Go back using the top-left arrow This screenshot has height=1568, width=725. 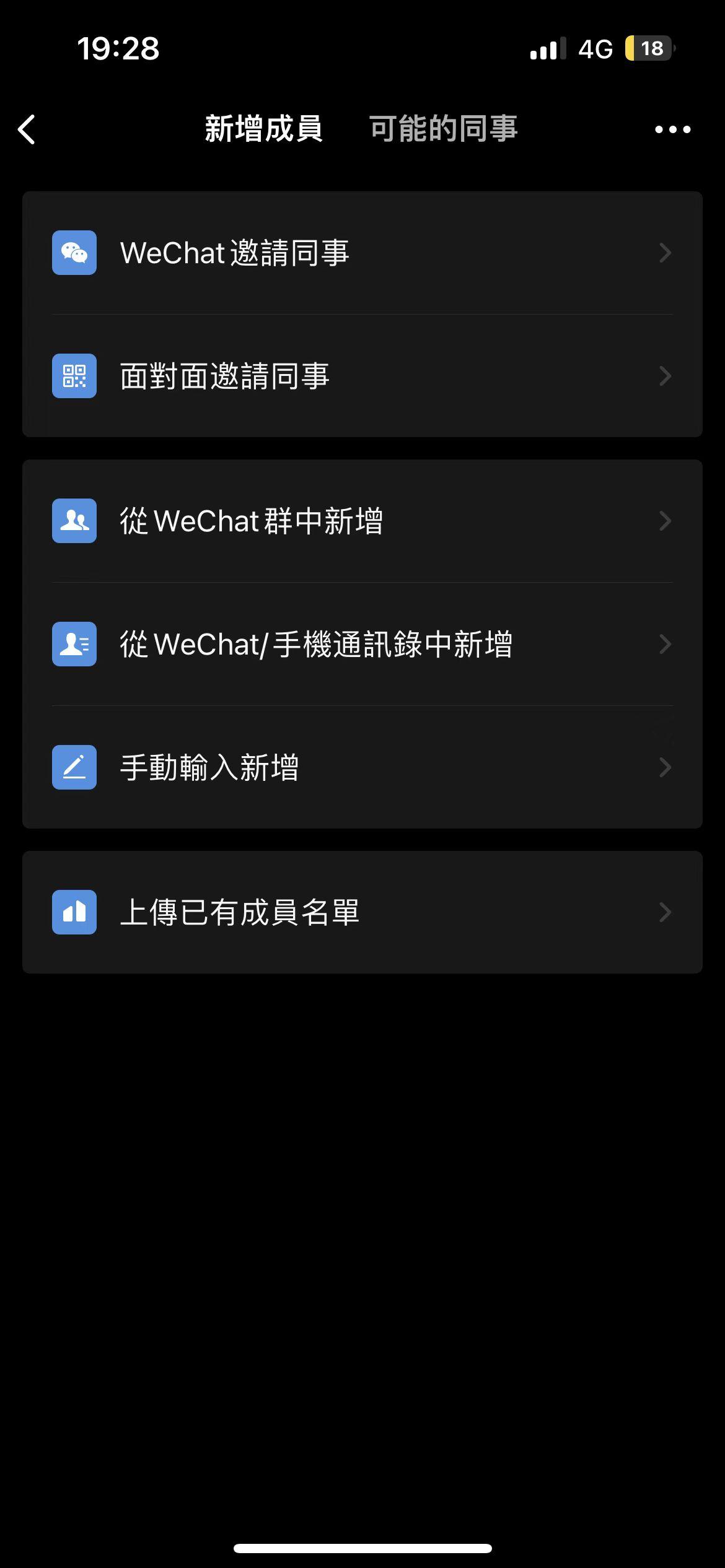(x=27, y=129)
